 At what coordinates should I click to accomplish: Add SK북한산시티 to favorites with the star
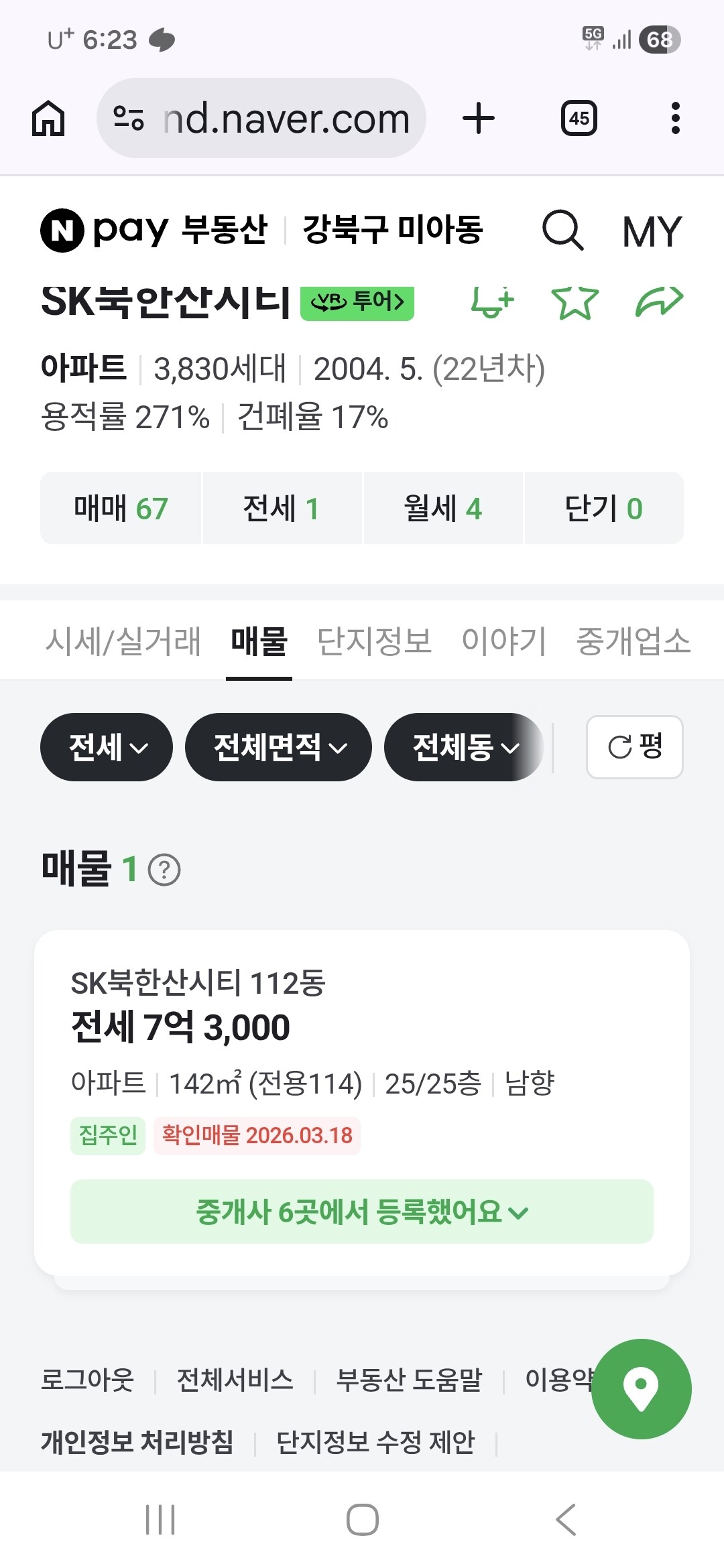tap(575, 302)
